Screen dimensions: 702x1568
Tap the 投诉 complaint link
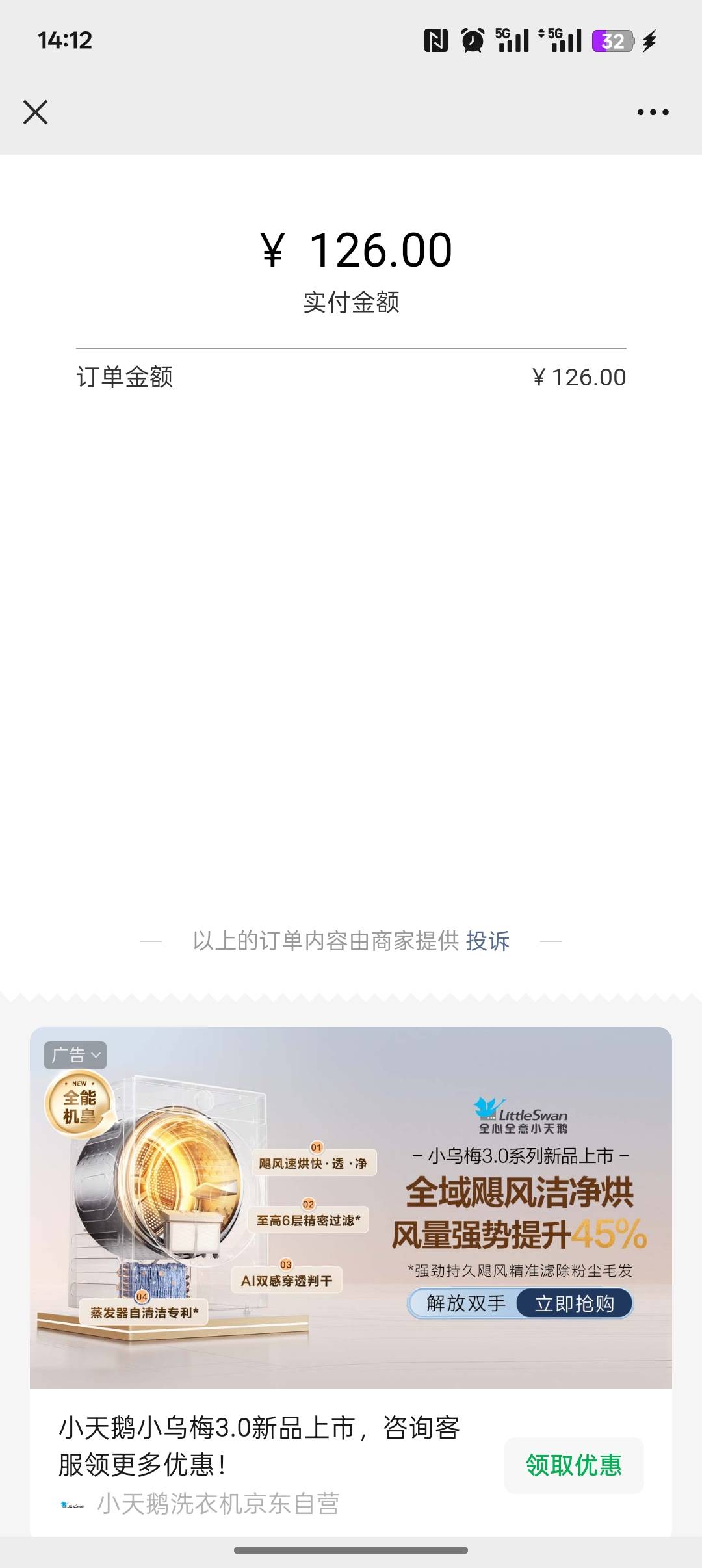click(x=487, y=941)
